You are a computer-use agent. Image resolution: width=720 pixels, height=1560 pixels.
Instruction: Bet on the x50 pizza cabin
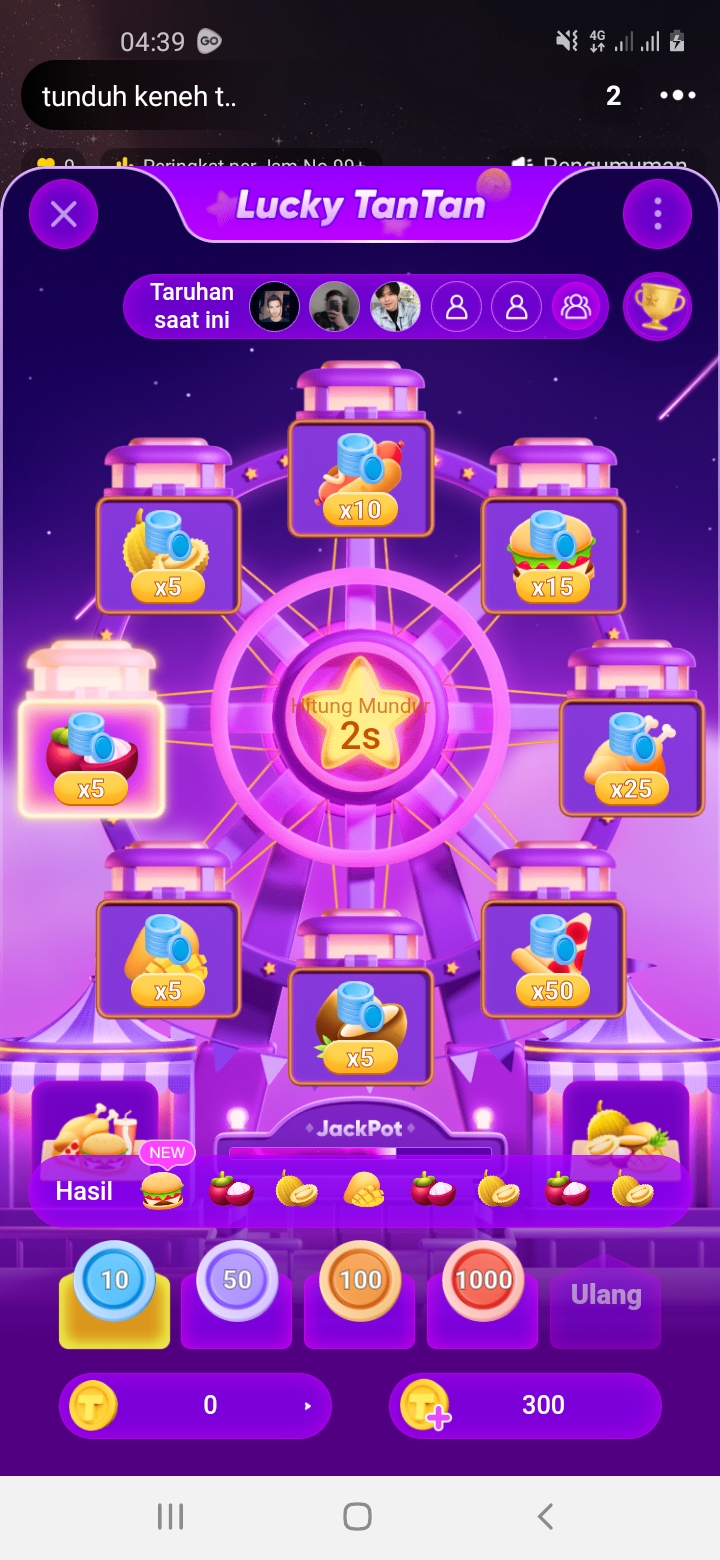[553, 958]
